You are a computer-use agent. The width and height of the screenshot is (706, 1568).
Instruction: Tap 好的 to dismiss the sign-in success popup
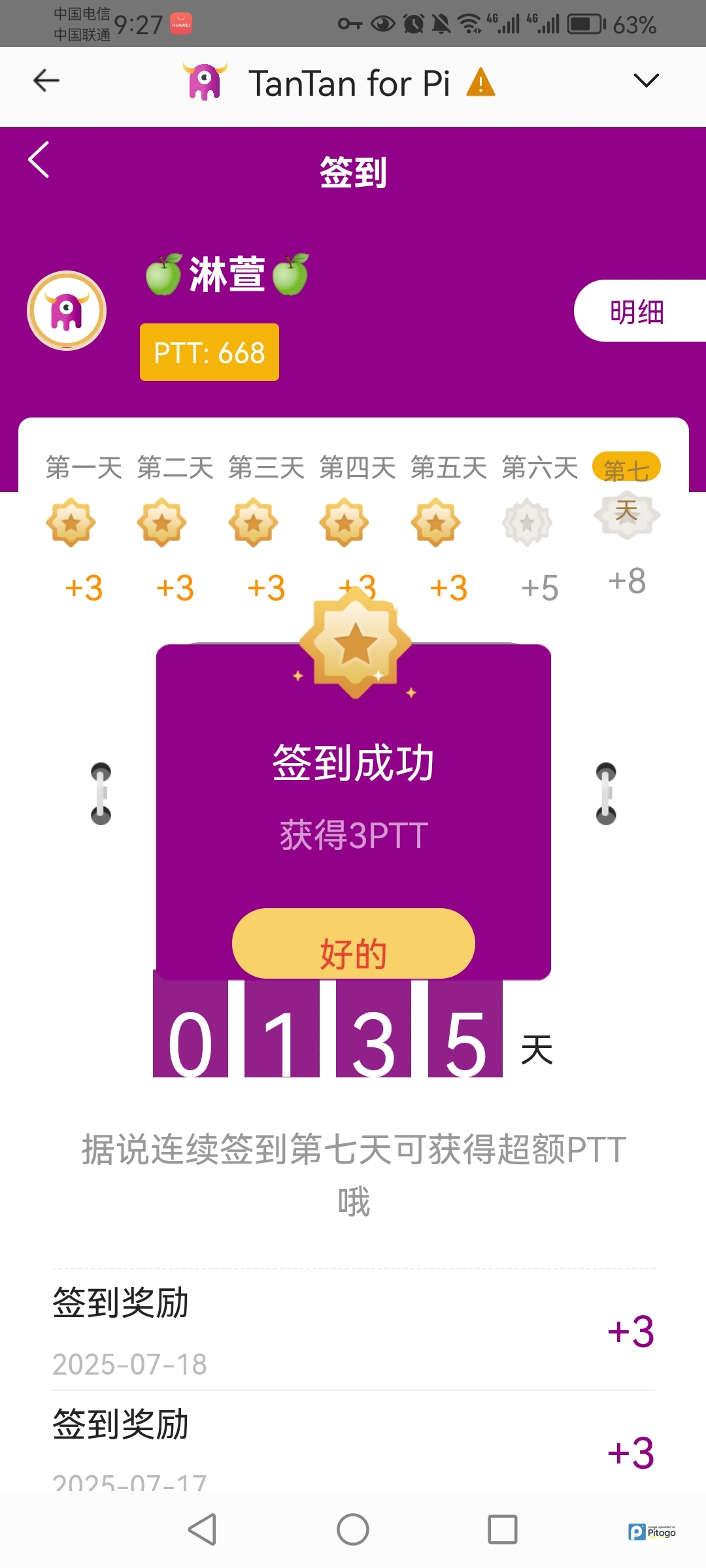point(353,944)
